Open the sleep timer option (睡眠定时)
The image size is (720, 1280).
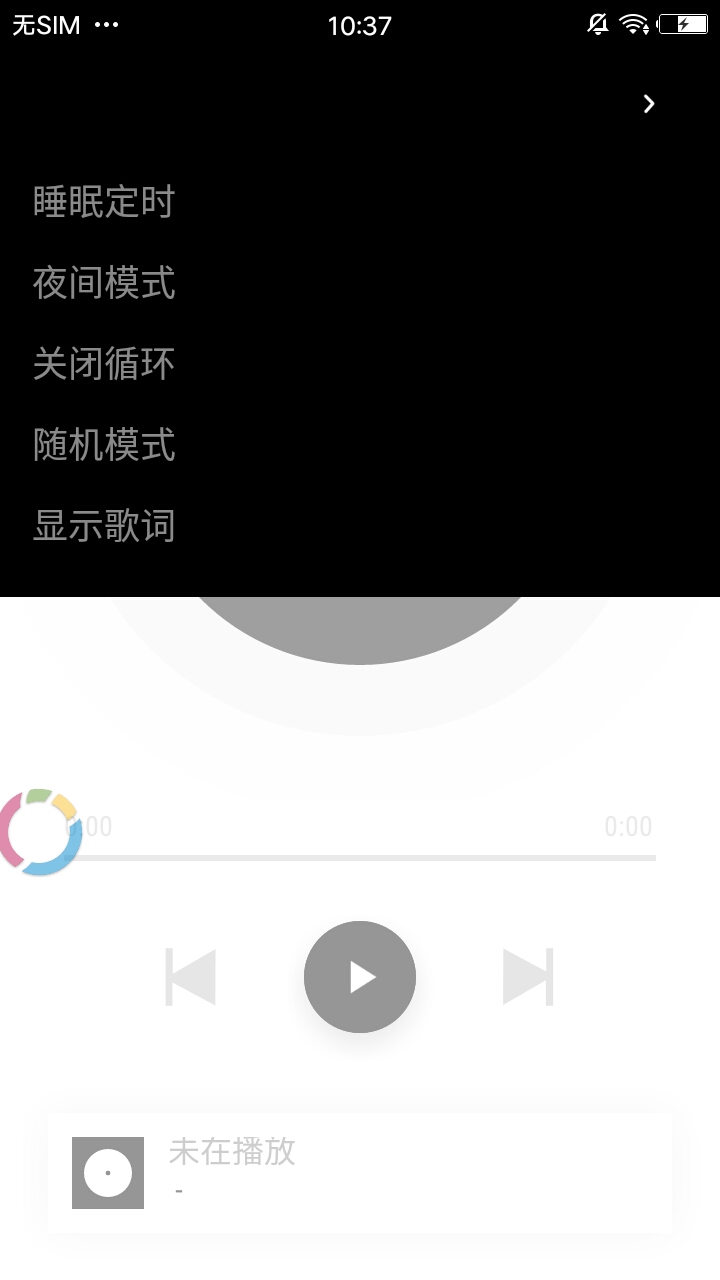104,202
